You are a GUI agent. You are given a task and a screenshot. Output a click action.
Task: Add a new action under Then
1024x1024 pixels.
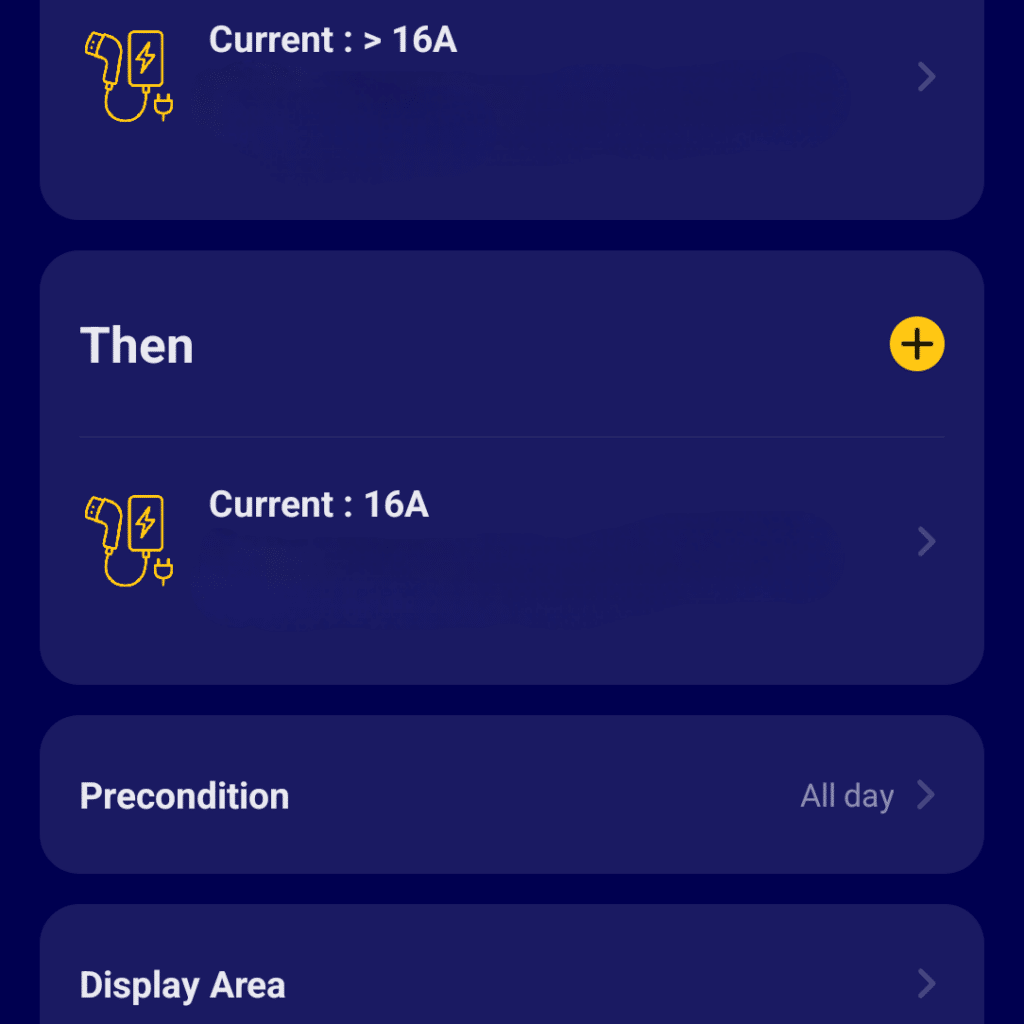point(916,345)
